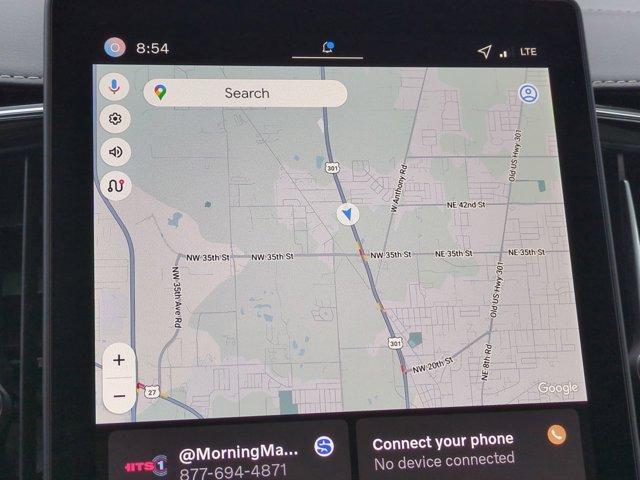The width and height of the screenshot is (640, 480).
Task: Open the account profile icon
Action: click(x=528, y=94)
